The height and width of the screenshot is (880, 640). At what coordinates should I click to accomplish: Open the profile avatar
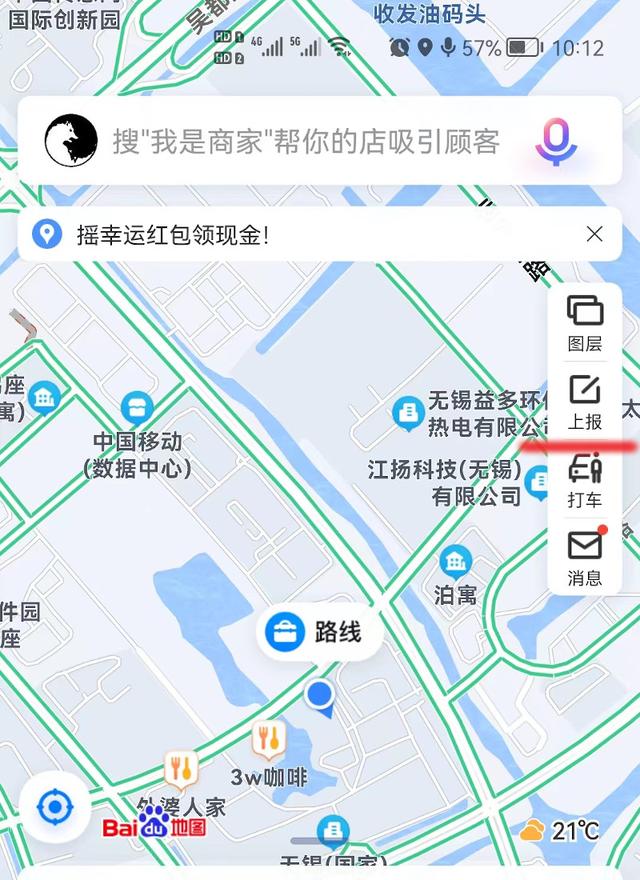pyautogui.click(x=71, y=141)
